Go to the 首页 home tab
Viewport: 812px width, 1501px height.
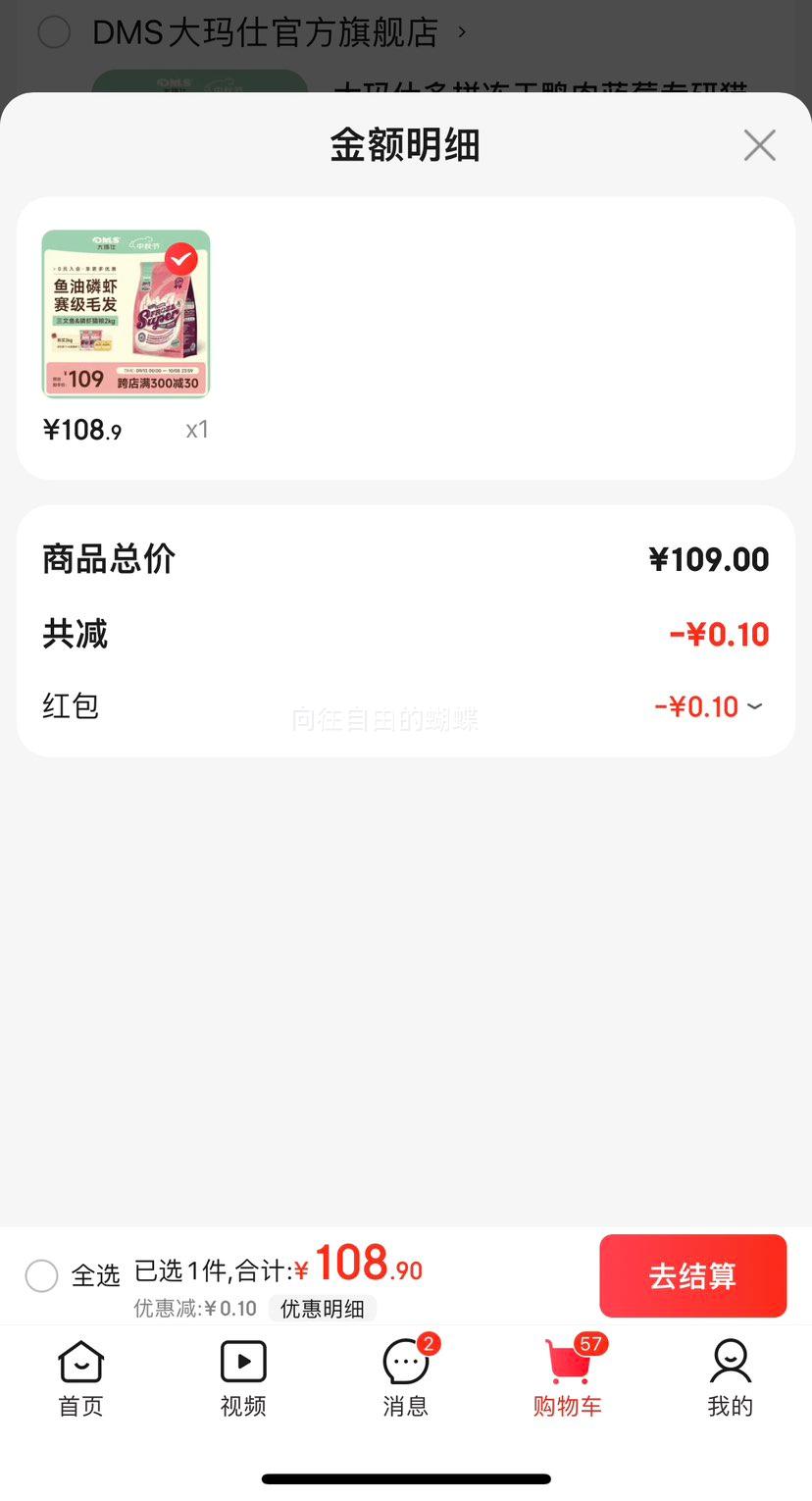pos(80,1378)
